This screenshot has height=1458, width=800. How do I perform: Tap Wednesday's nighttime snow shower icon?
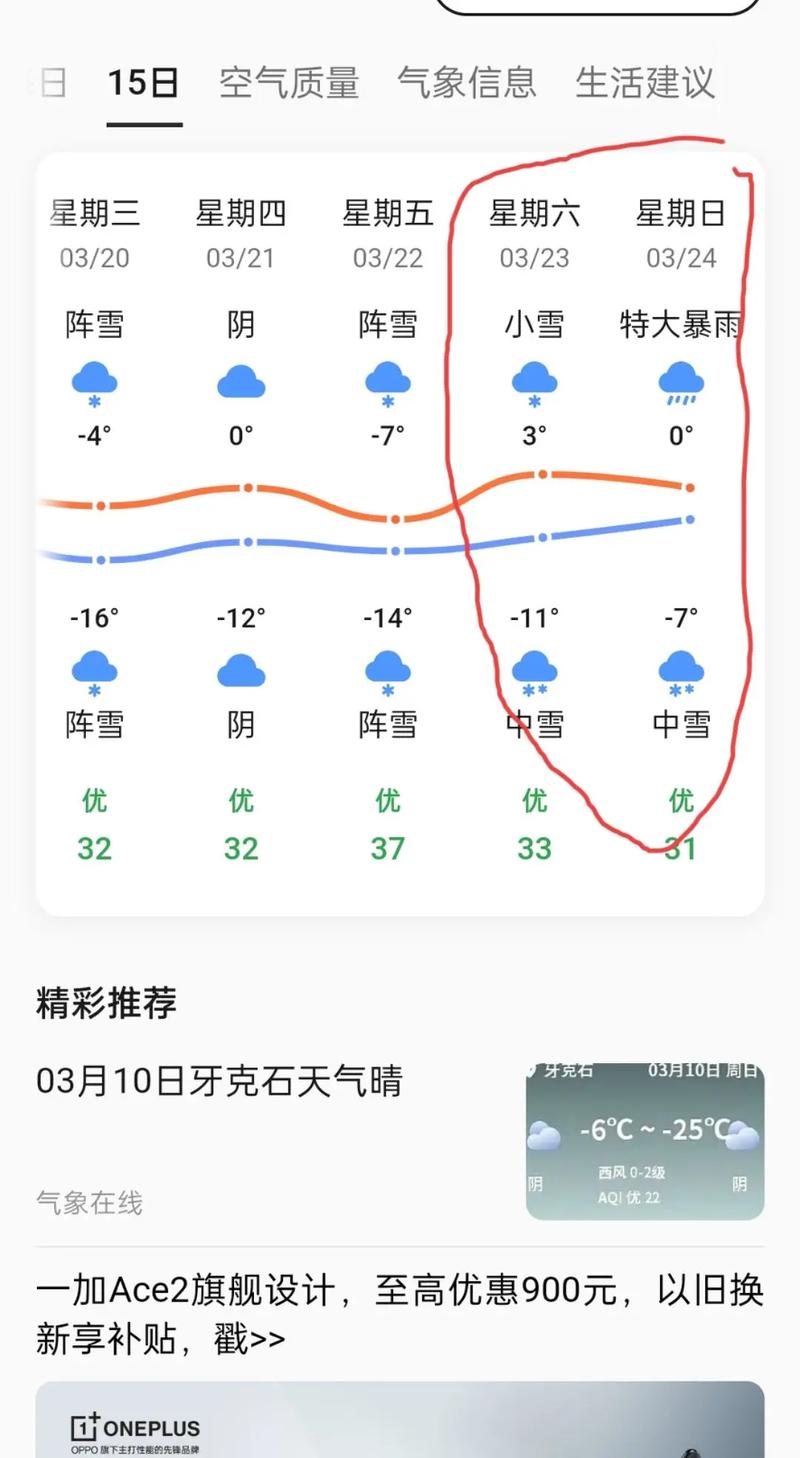point(94,670)
